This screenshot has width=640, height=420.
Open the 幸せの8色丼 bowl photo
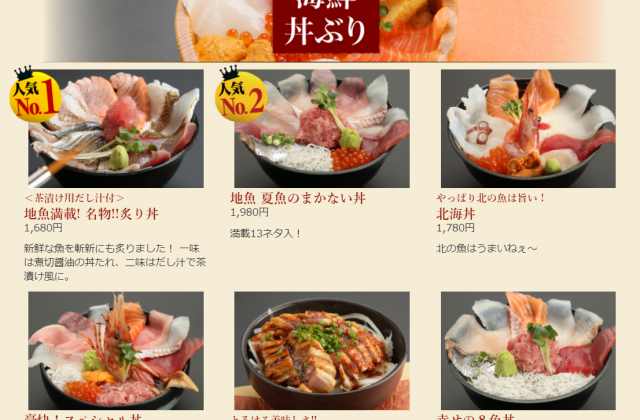(x=528, y=350)
